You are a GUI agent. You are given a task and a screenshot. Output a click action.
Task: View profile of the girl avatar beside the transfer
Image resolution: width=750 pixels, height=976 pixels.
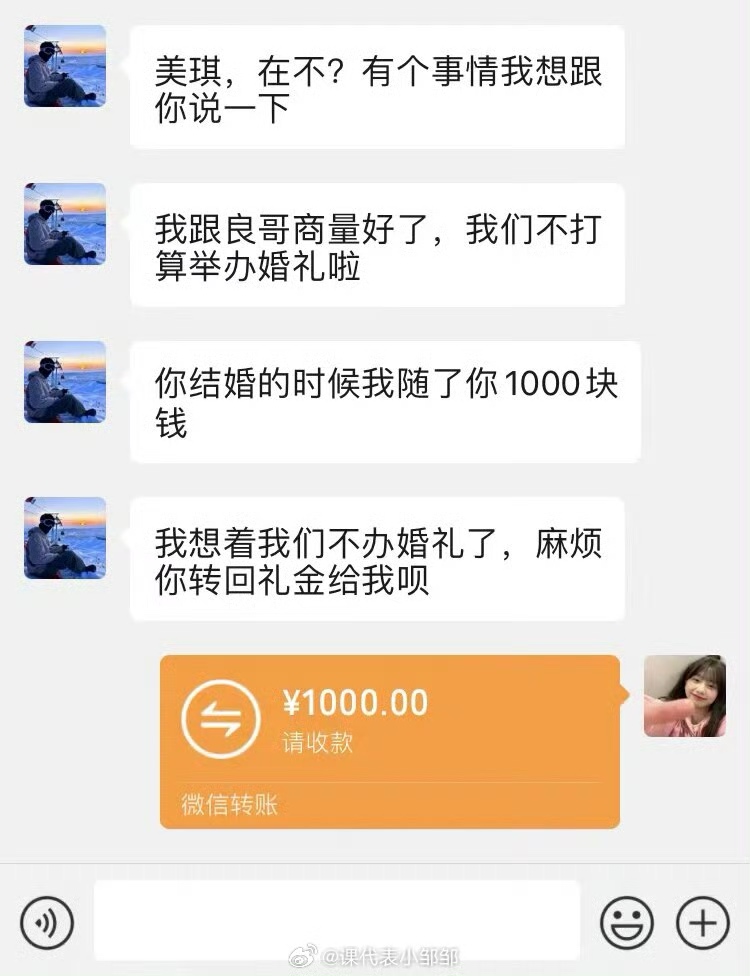pyautogui.click(x=684, y=696)
